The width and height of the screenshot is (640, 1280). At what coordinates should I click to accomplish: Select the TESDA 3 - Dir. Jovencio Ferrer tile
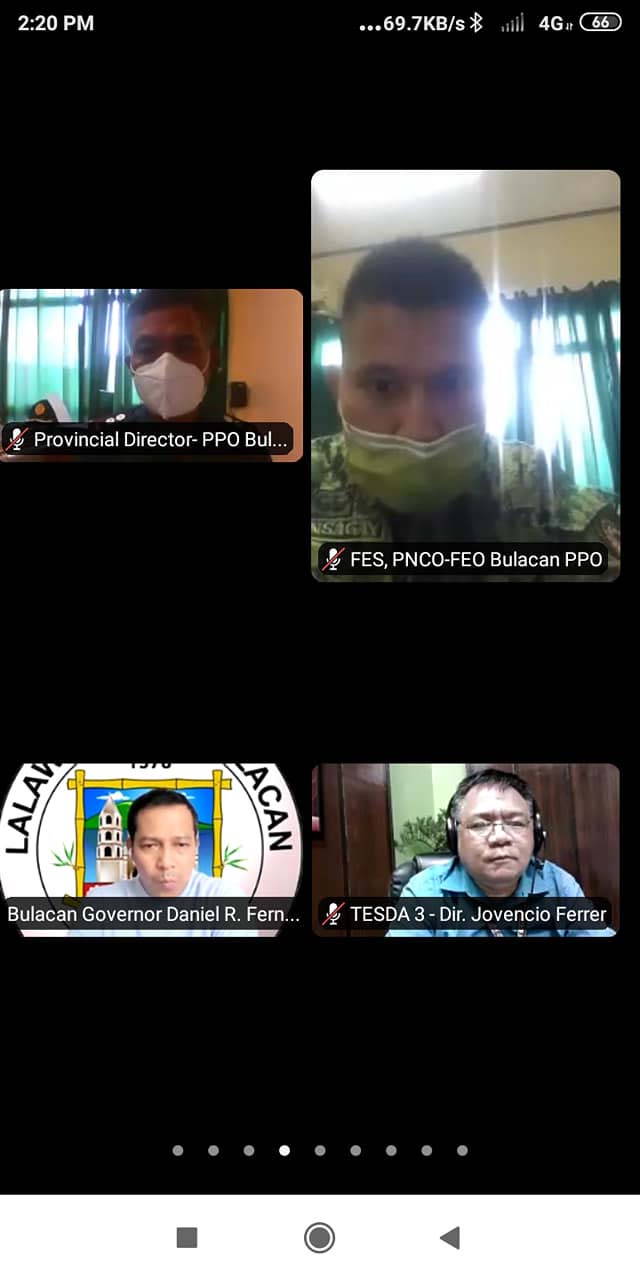(x=465, y=850)
